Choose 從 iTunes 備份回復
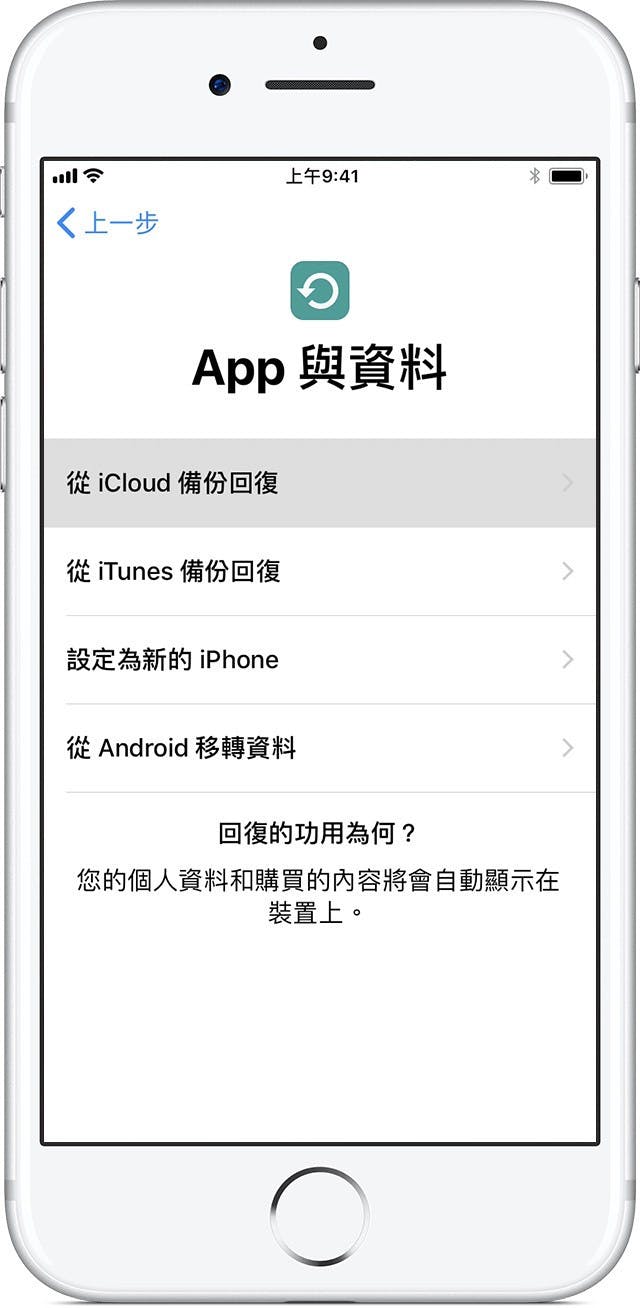The width and height of the screenshot is (640, 1308). [319, 571]
